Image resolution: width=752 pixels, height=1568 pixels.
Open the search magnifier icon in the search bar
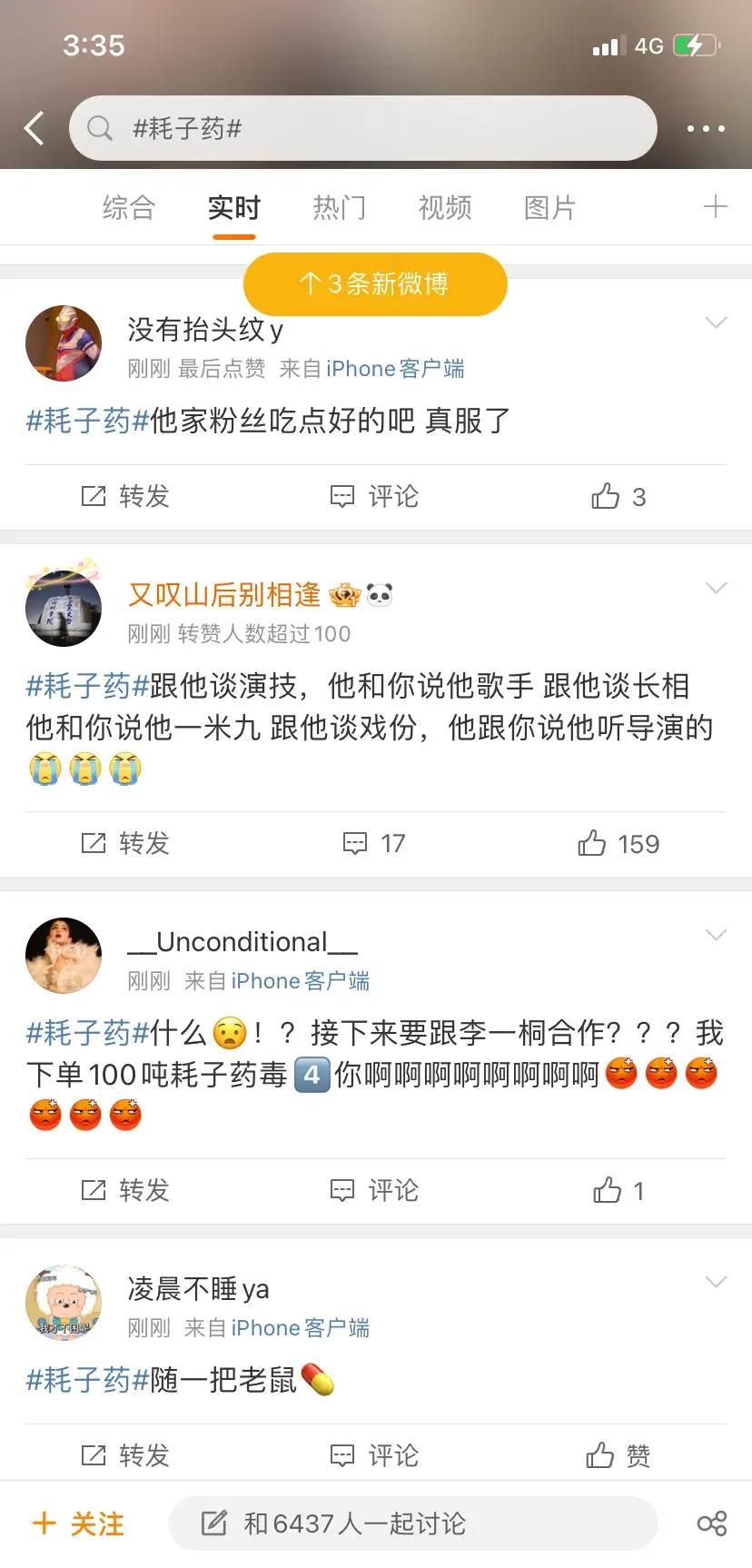pos(100,128)
